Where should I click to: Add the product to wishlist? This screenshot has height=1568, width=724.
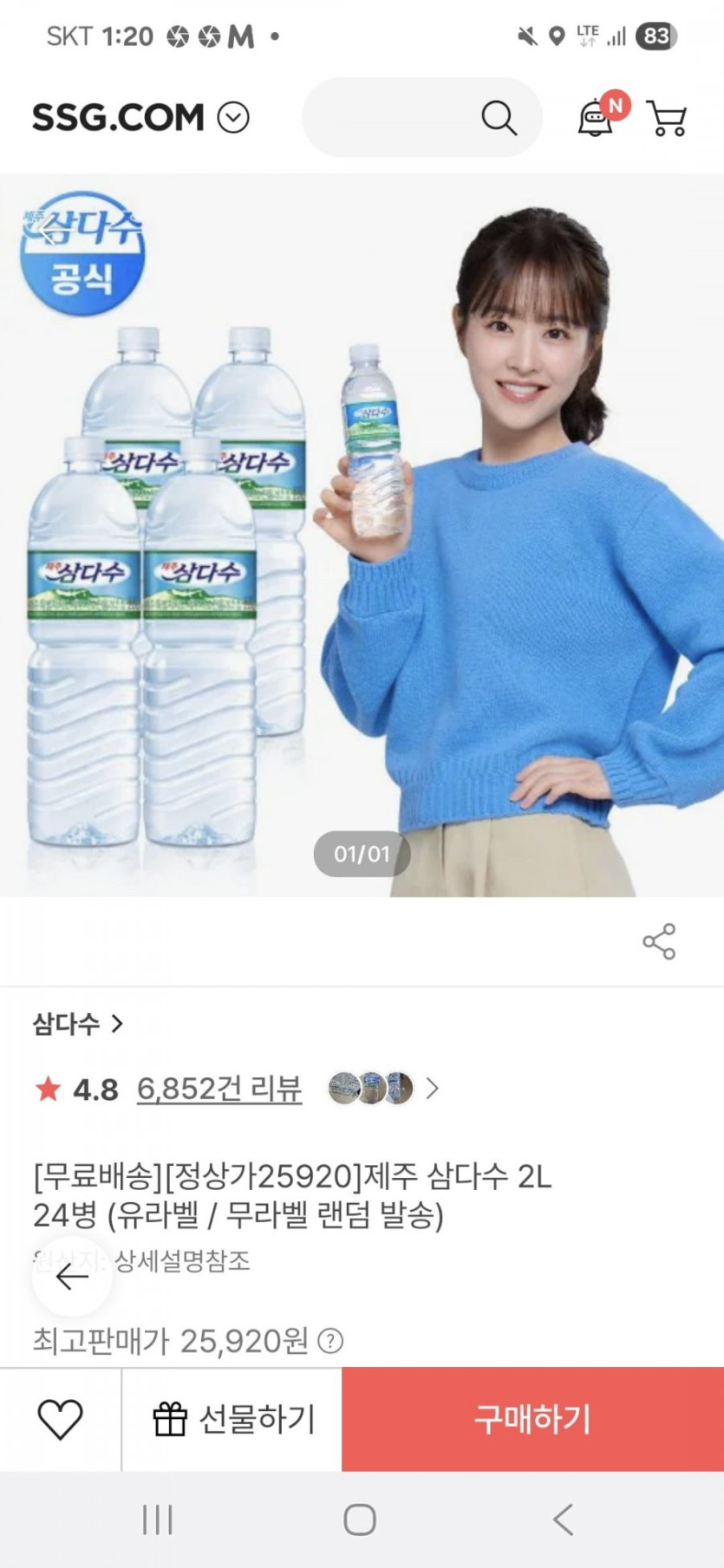[x=60, y=1420]
